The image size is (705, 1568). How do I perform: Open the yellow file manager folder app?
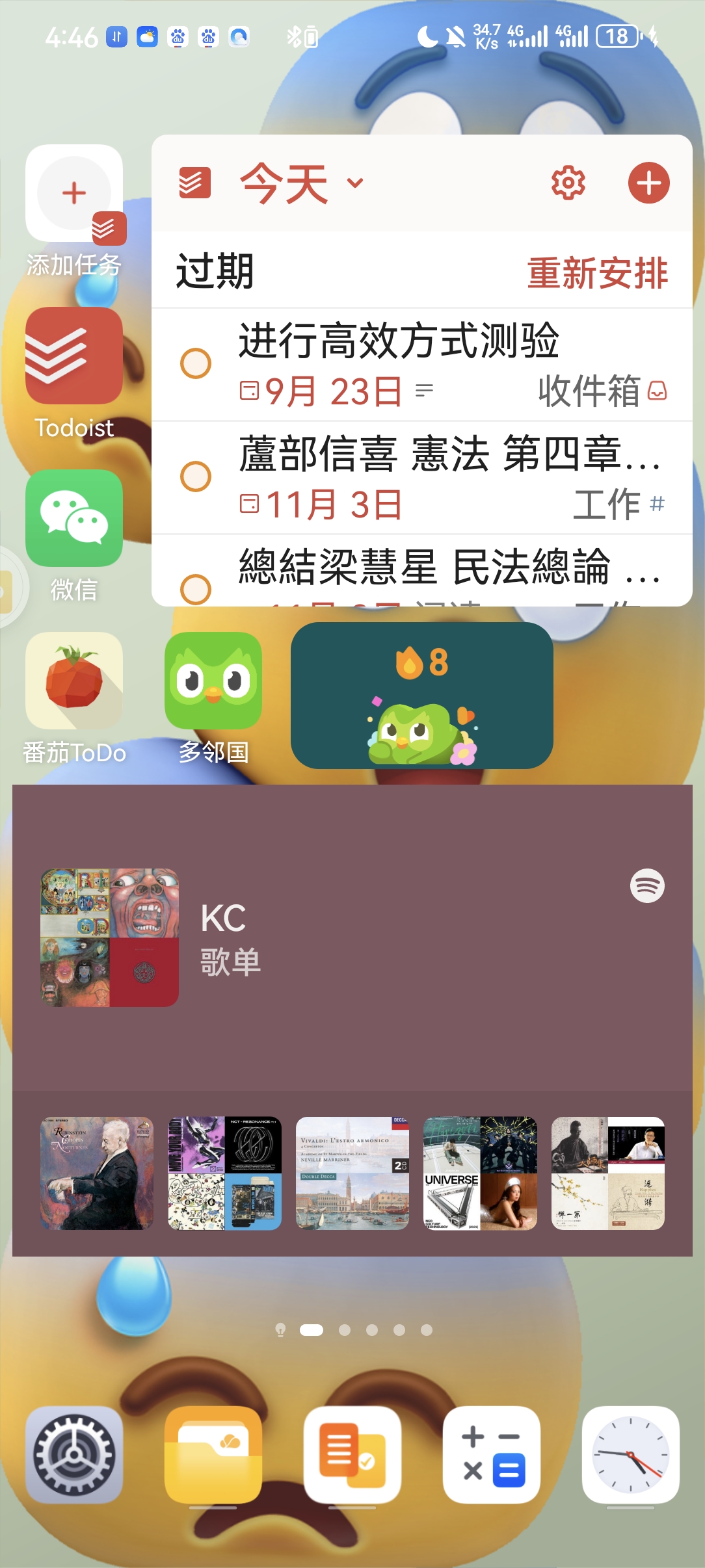pos(213,1455)
